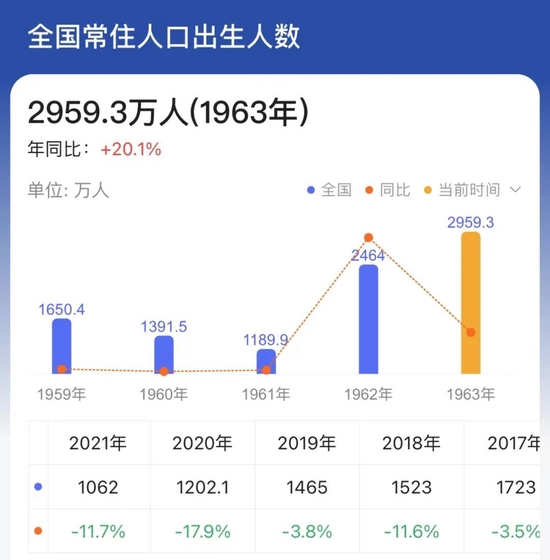Tap the orange 1963年 bar showing 2959.3
550x560 pixels.
pos(471,303)
